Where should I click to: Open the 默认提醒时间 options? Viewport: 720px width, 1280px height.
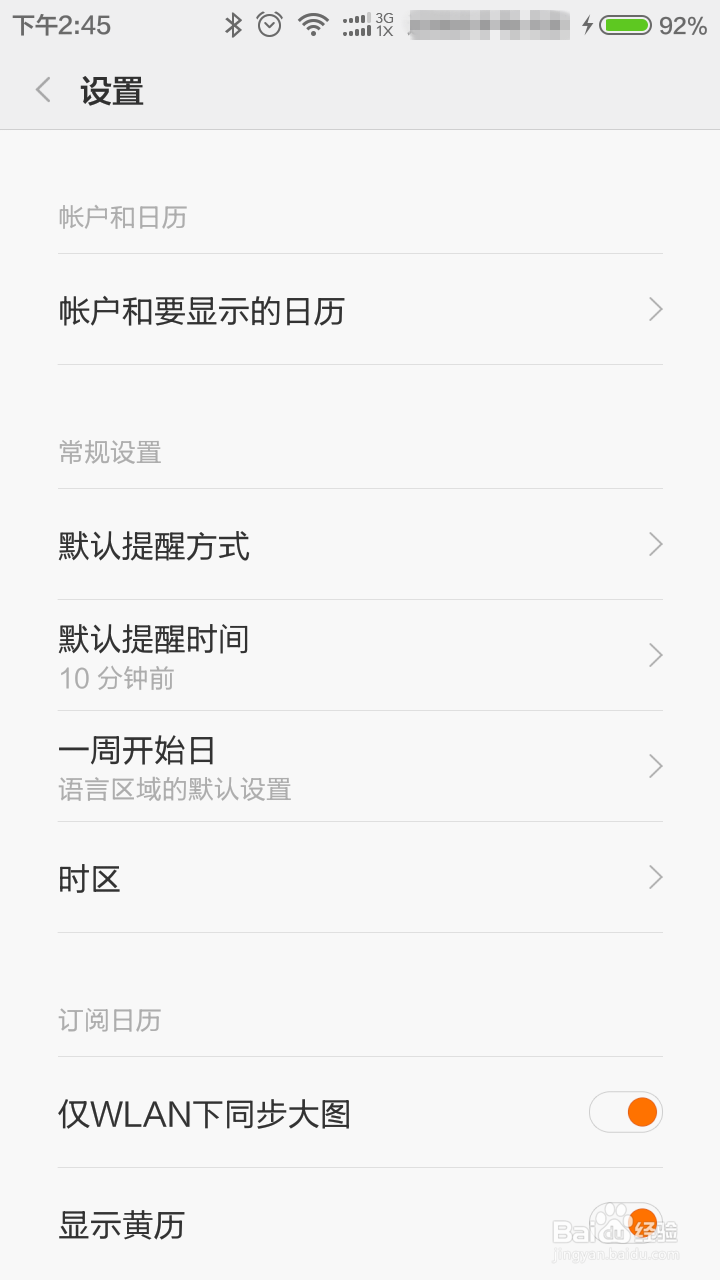(x=360, y=657)
